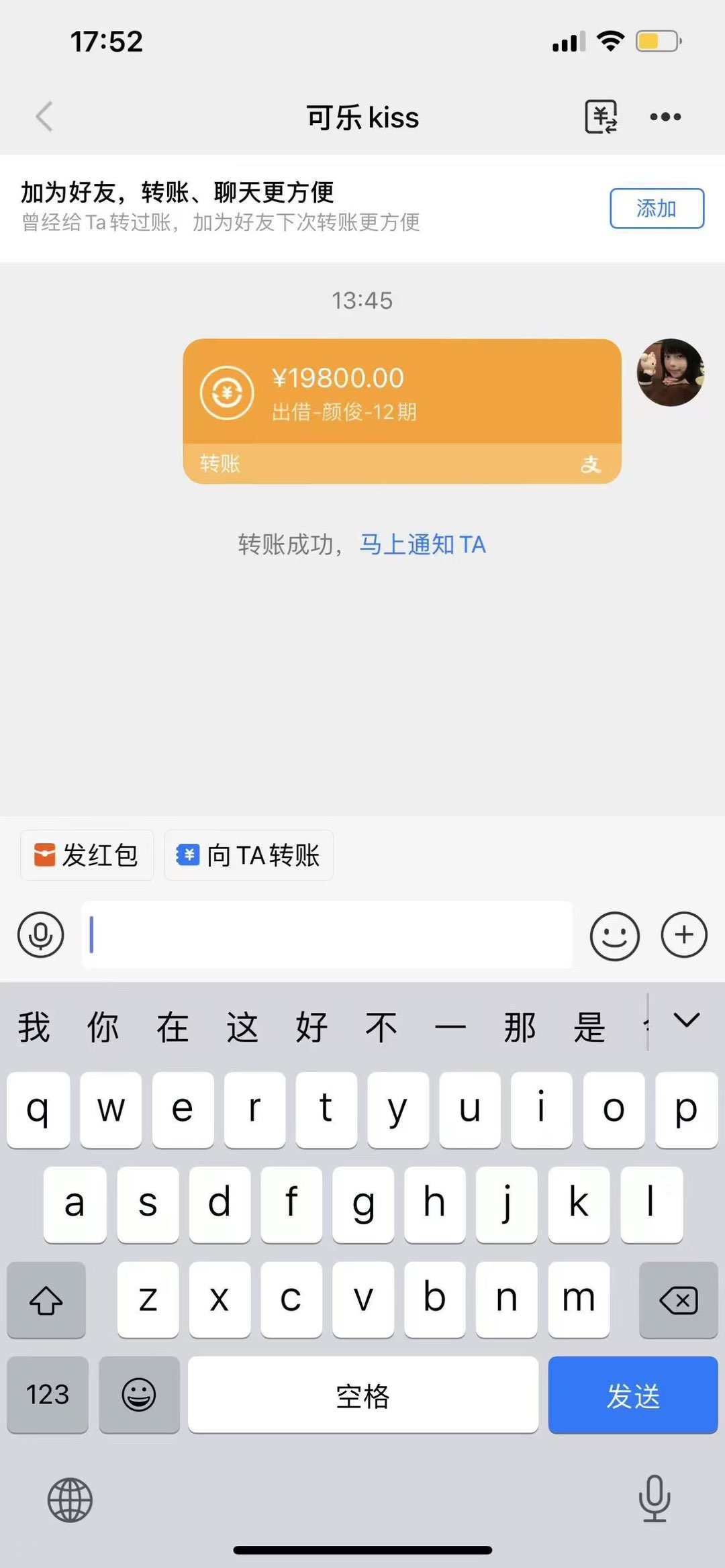The image size is (725, 1568).
Task: Hit the blue 发送 key
Action: pos(632,1395)
